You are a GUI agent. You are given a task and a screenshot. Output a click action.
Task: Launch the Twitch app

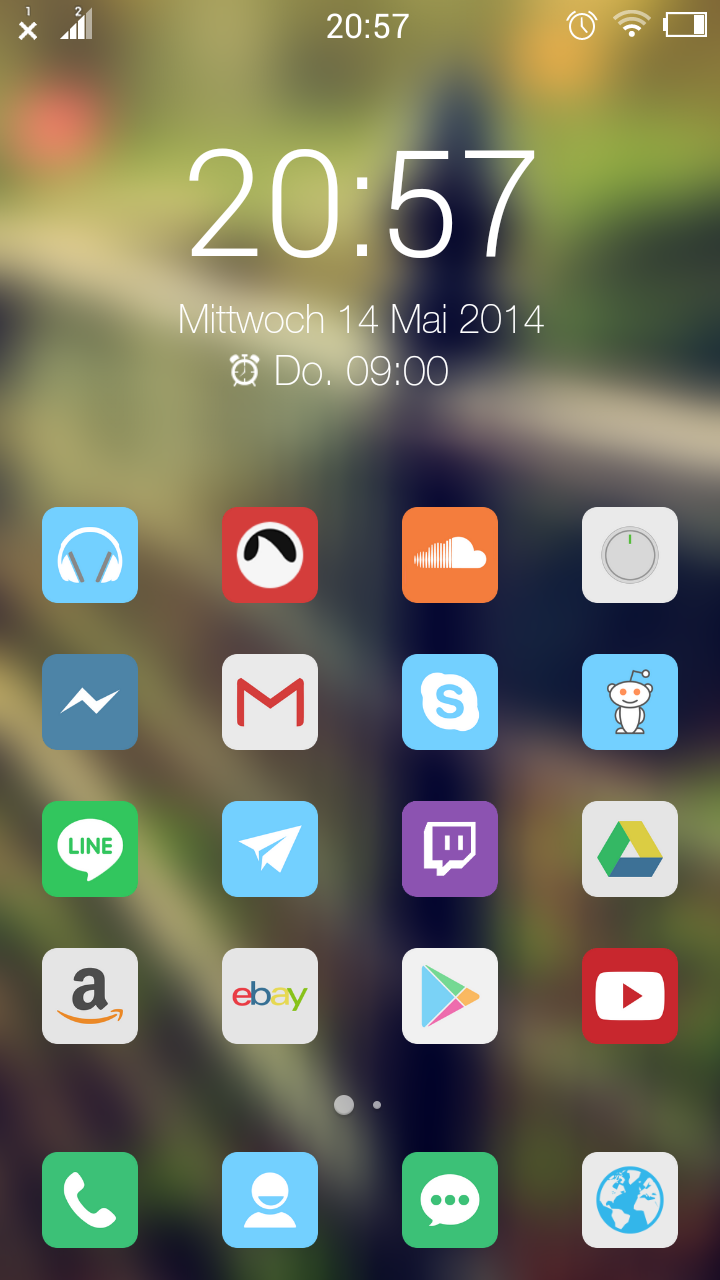(450, 849)
